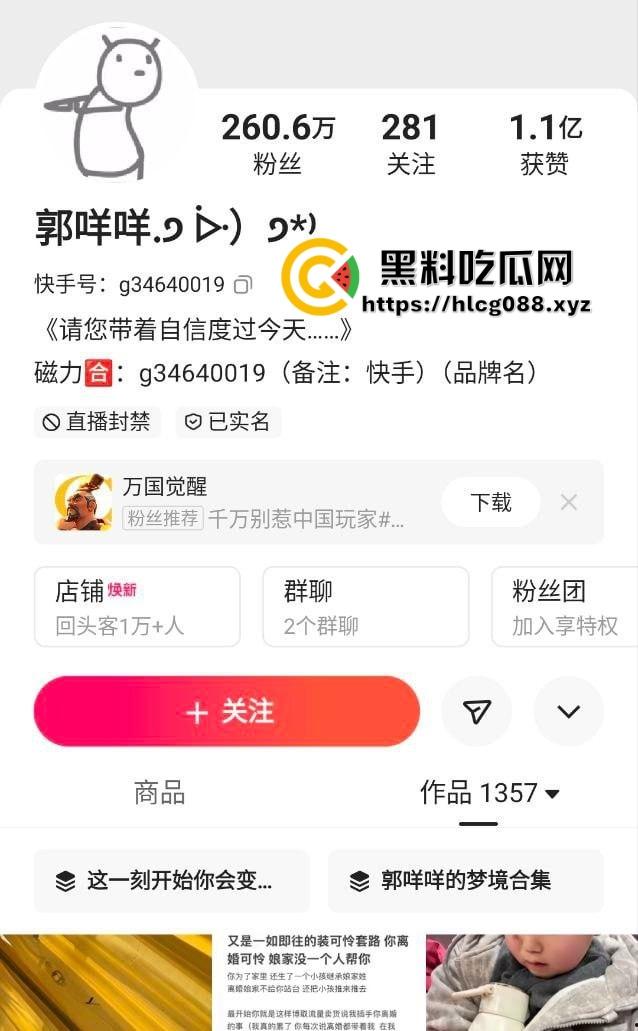Screen dimensions: 638x1031
Task: Download the 万国觉醒 game
Action: (490, 502)
